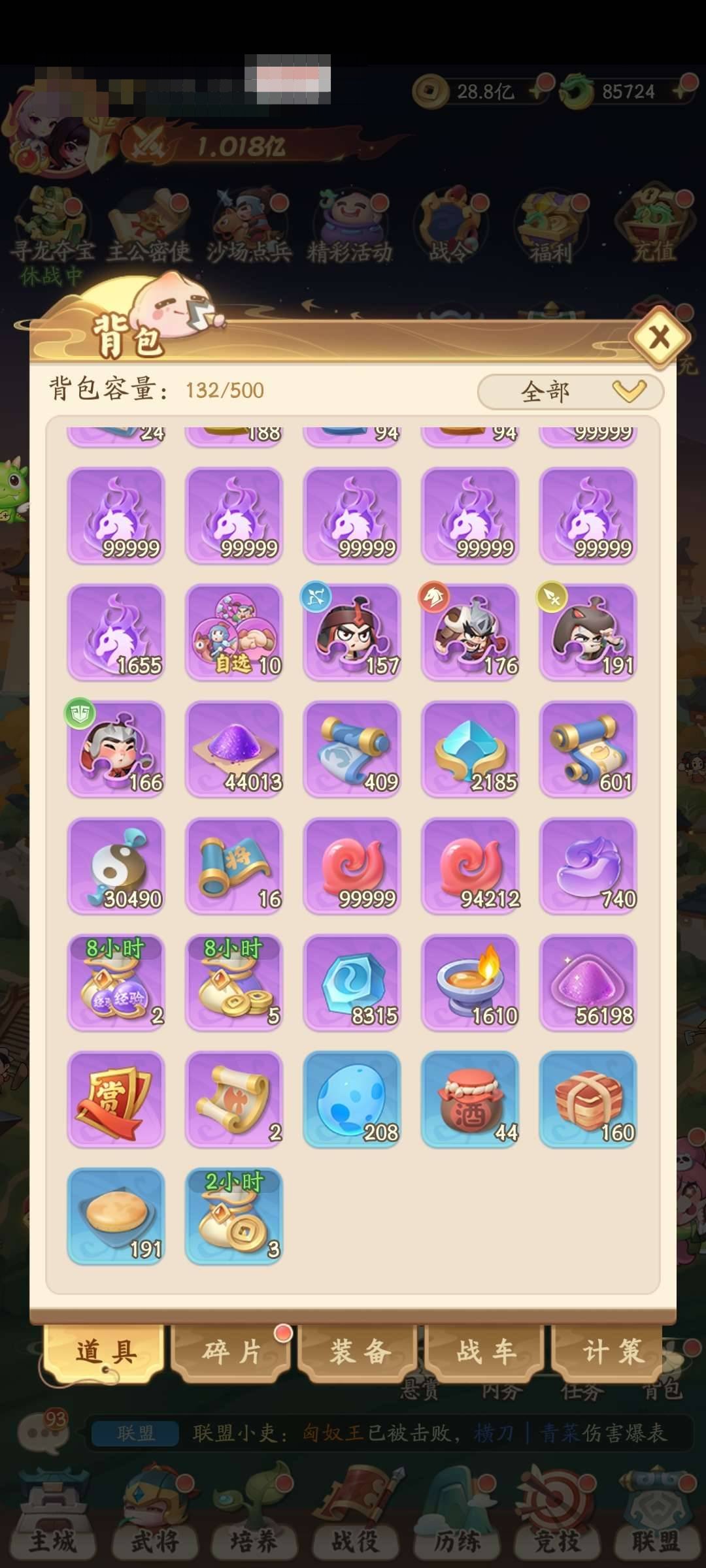Open the yin-yang pouch item with 30490
Image resolution: width=706 pixels, height=1568 pixels.
tap(116, 866)
